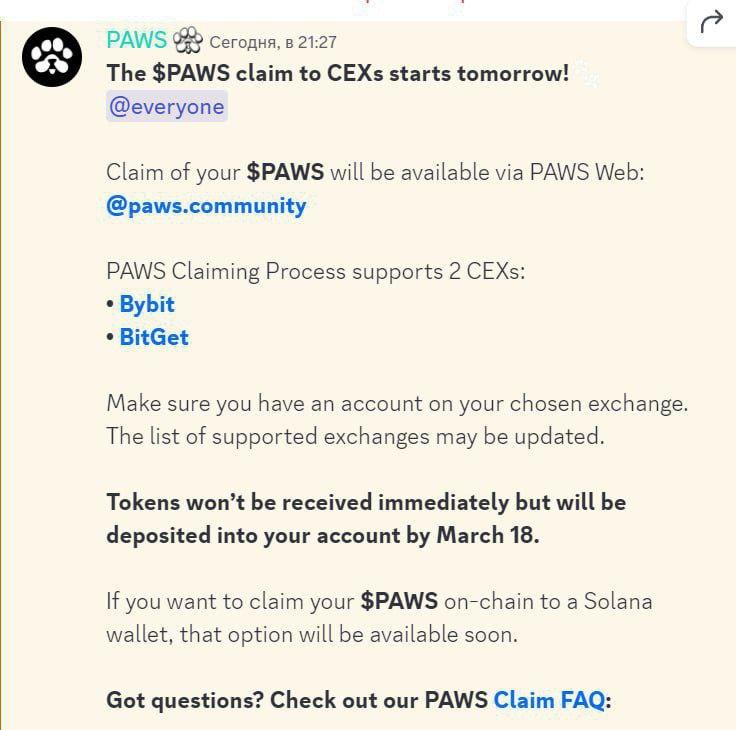Open the PAWS profile avatar
736x730 pixels.
click(53, 57)
